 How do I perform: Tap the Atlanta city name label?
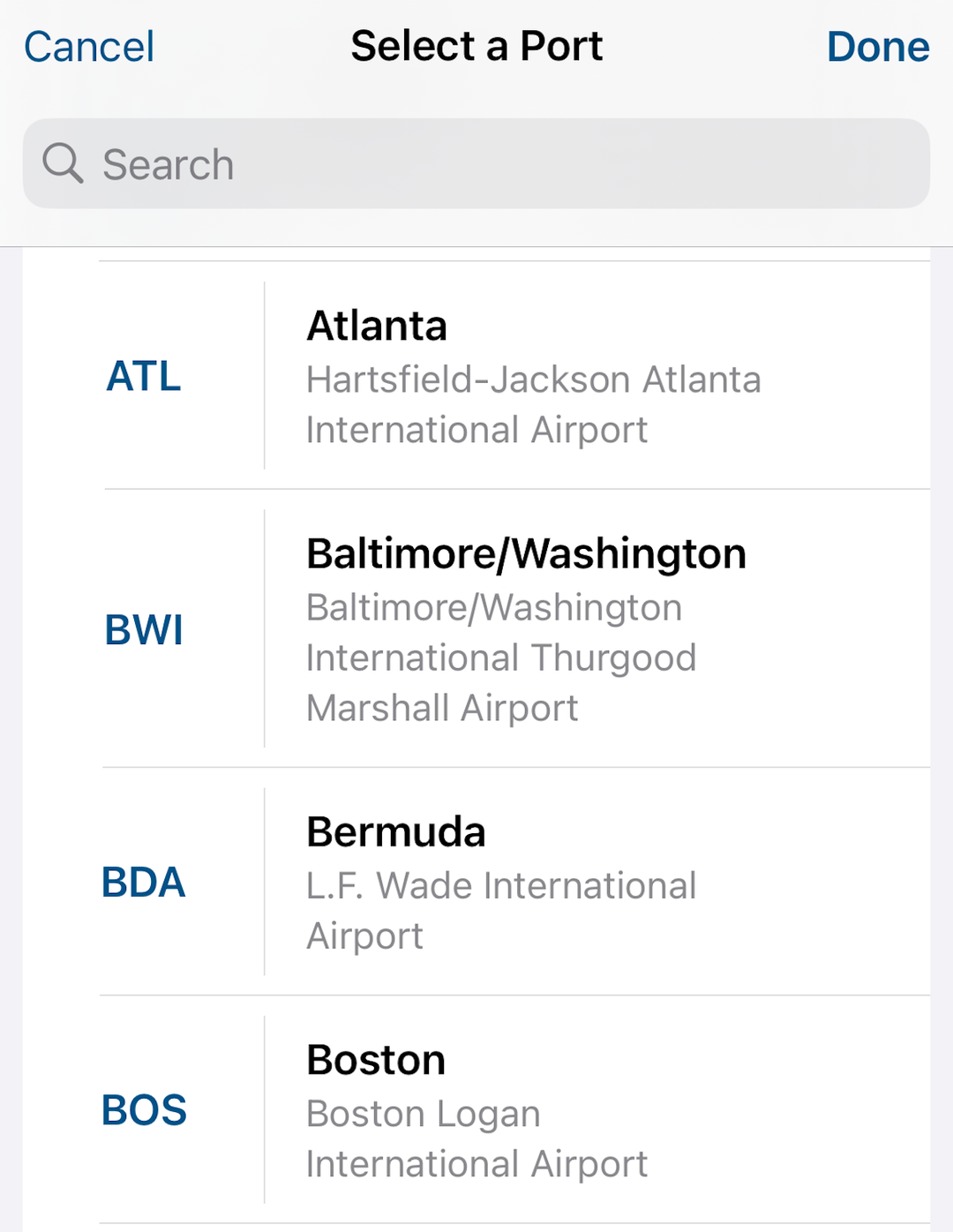tap(378, 325)
